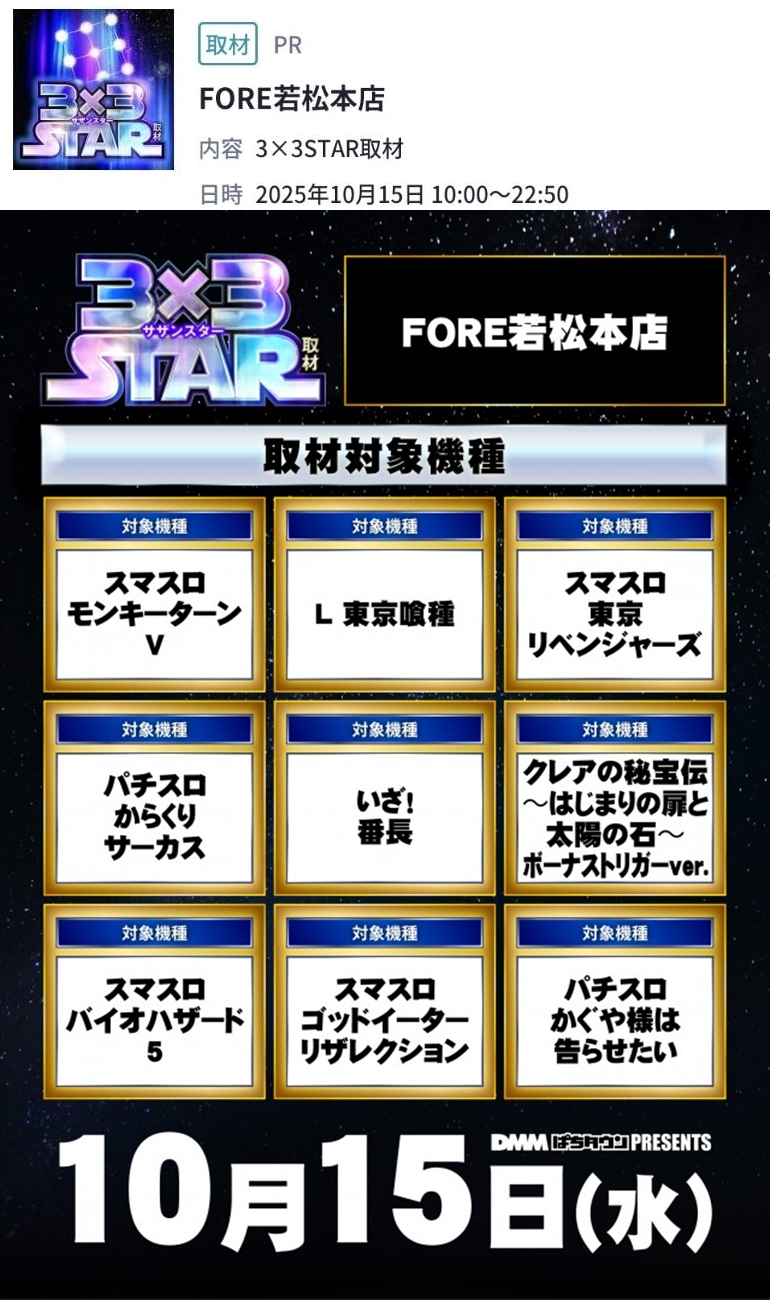Open the 3×3 STAR event thumbnail
The height and width of the screenshot is (1300, 770).
click(x=93, y=90)
